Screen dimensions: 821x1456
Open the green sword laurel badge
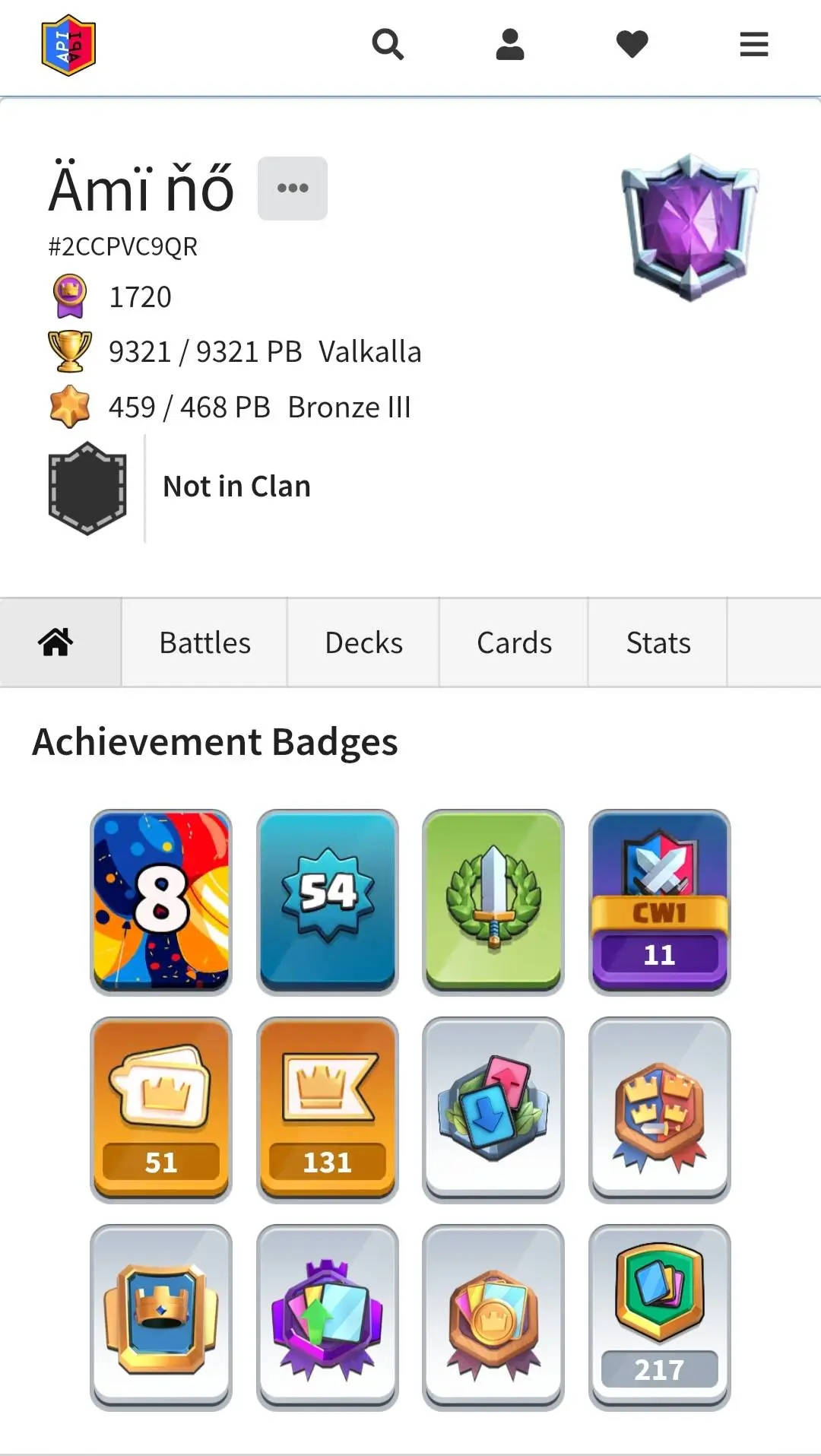coord(493,902)
